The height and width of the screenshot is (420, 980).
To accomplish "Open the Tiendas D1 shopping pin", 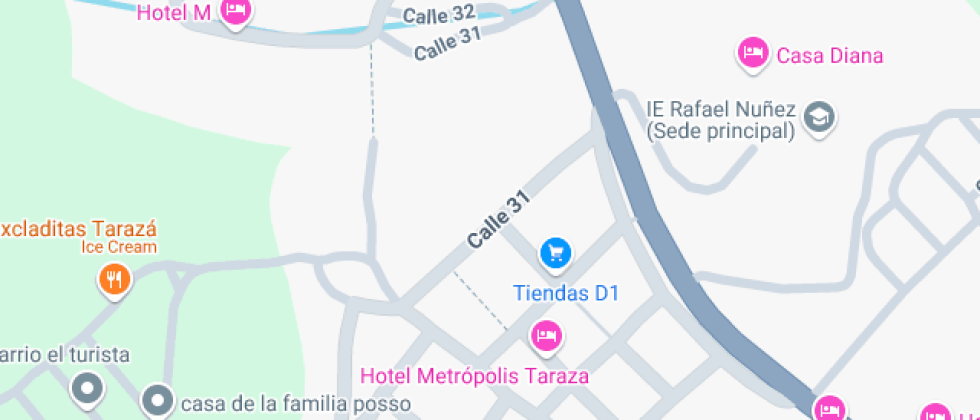I will (x=555, y=254).
